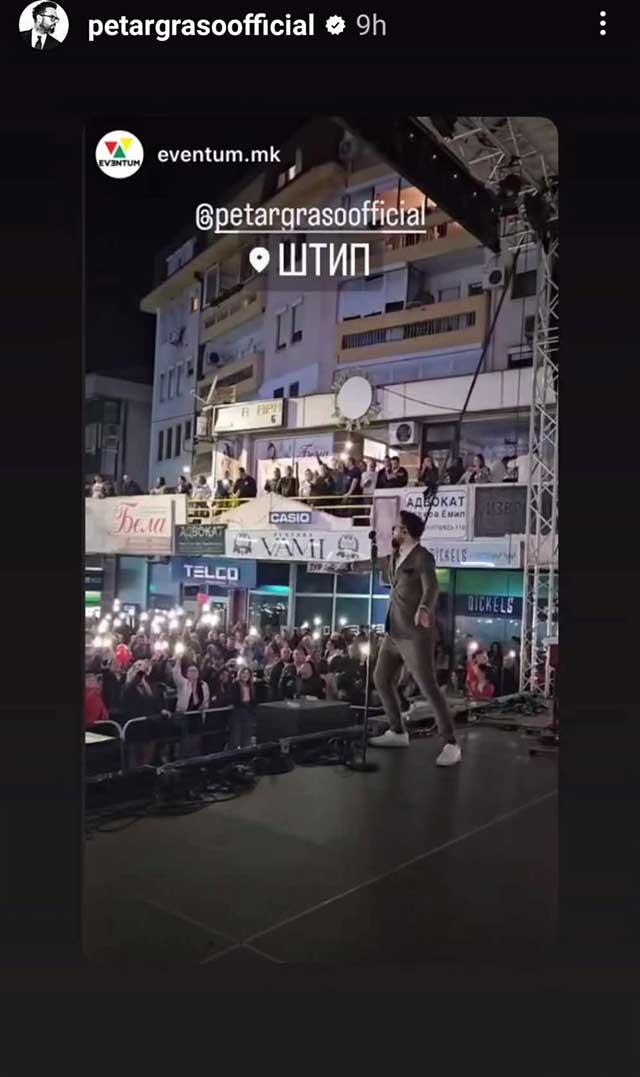This screenshot has width=640, height=1077.
Task: Open the ШТИП location sticker
Action: pyautogui.click(x=309, y=261)
